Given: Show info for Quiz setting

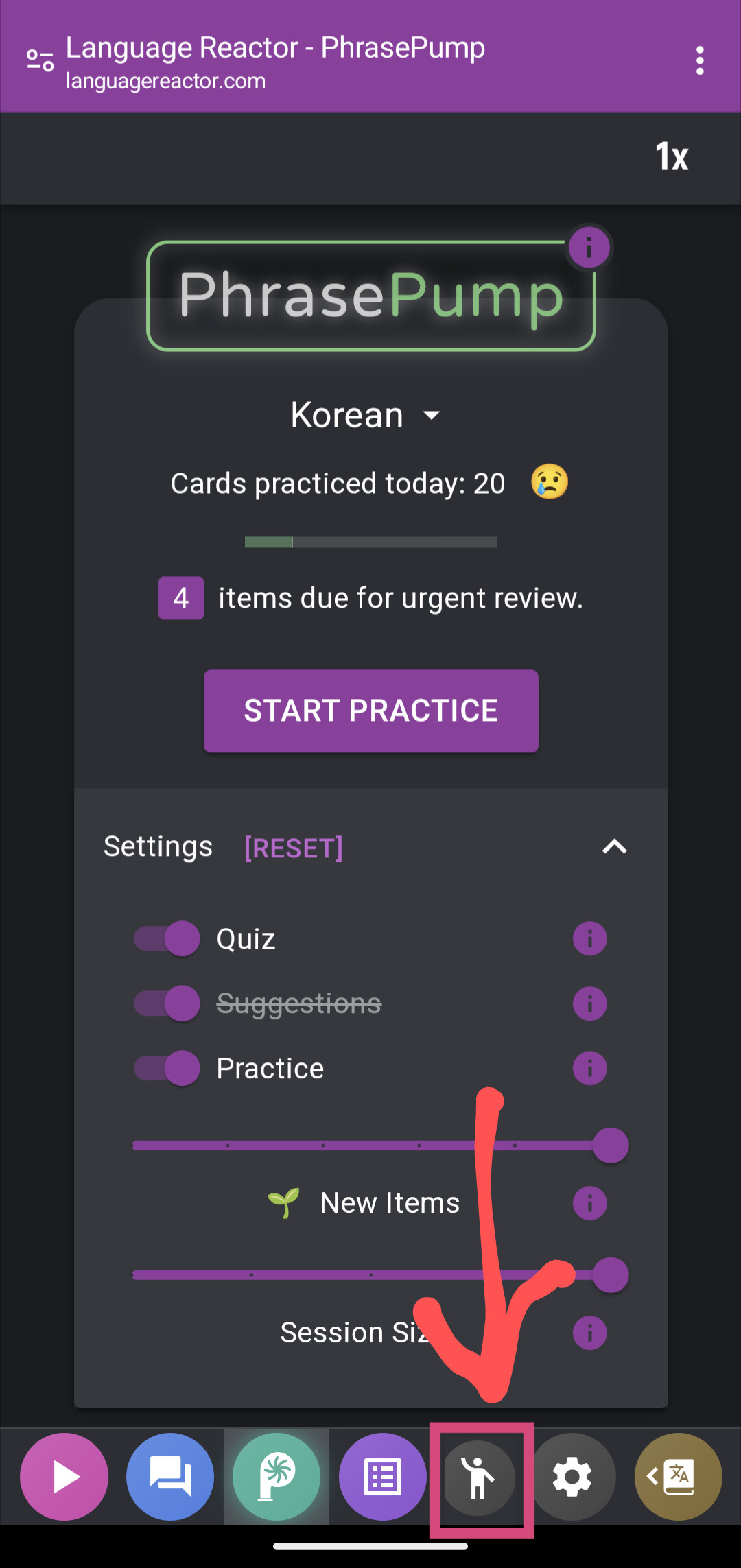Looking at the screenshot, I should click(590, 938).
